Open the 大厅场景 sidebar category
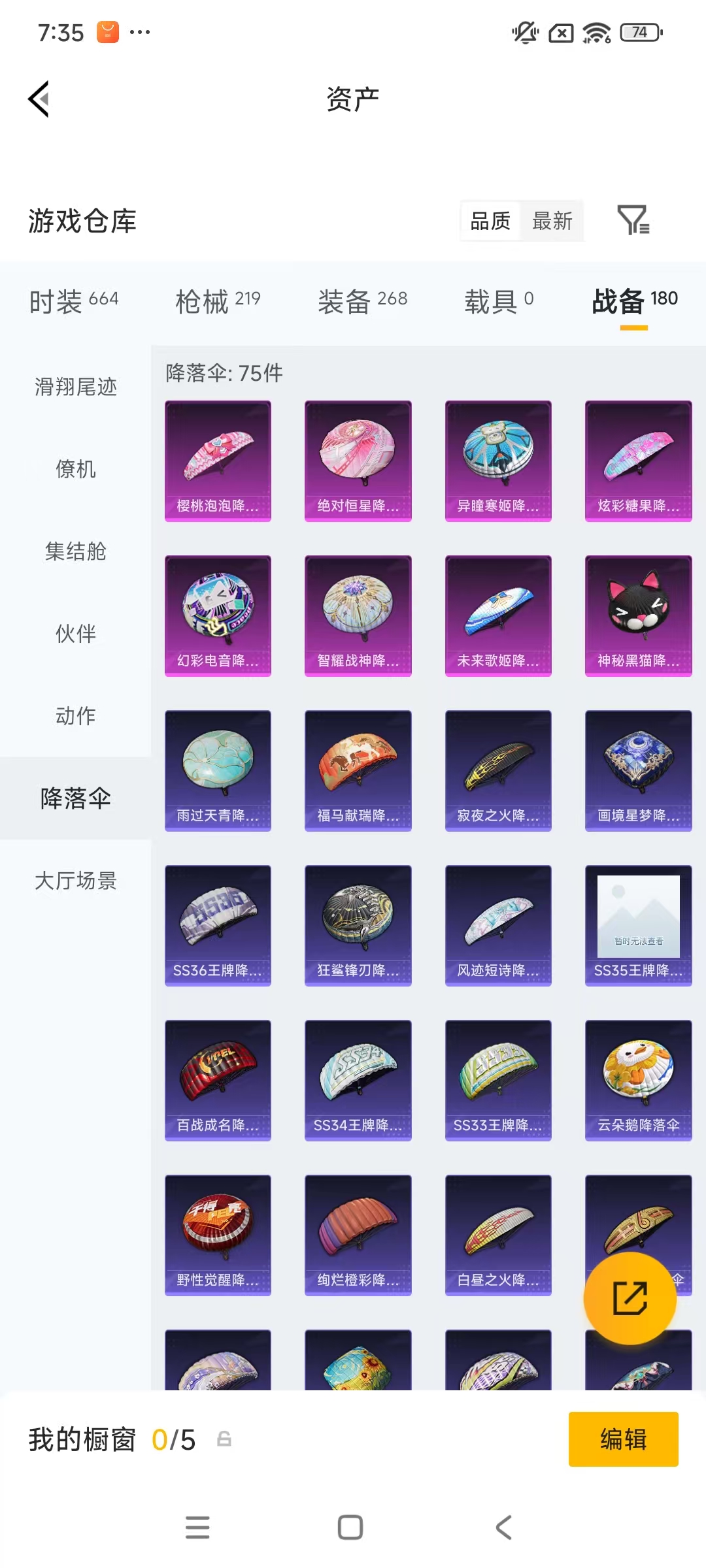706x1568 pixels. click(75, 881)
